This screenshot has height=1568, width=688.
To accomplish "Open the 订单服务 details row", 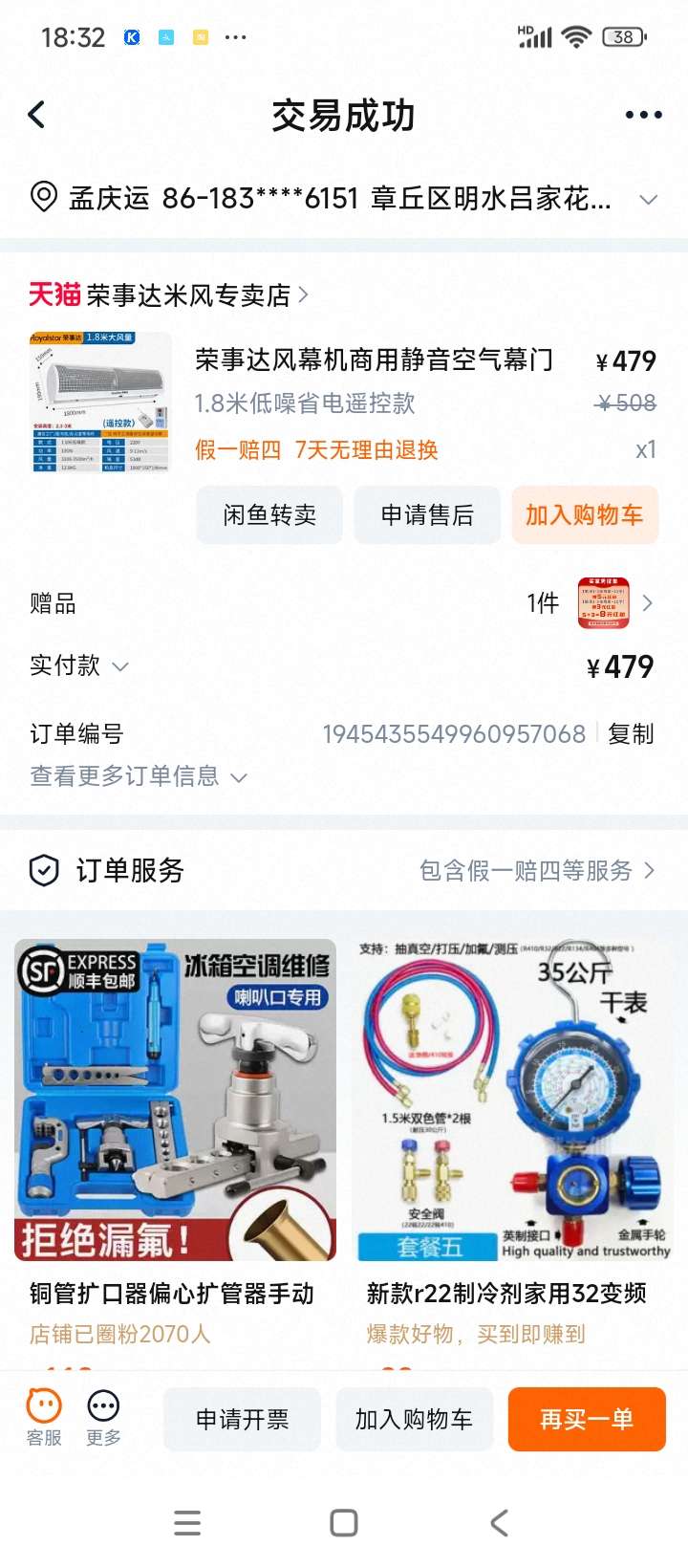I will click(x=344, y=870).
